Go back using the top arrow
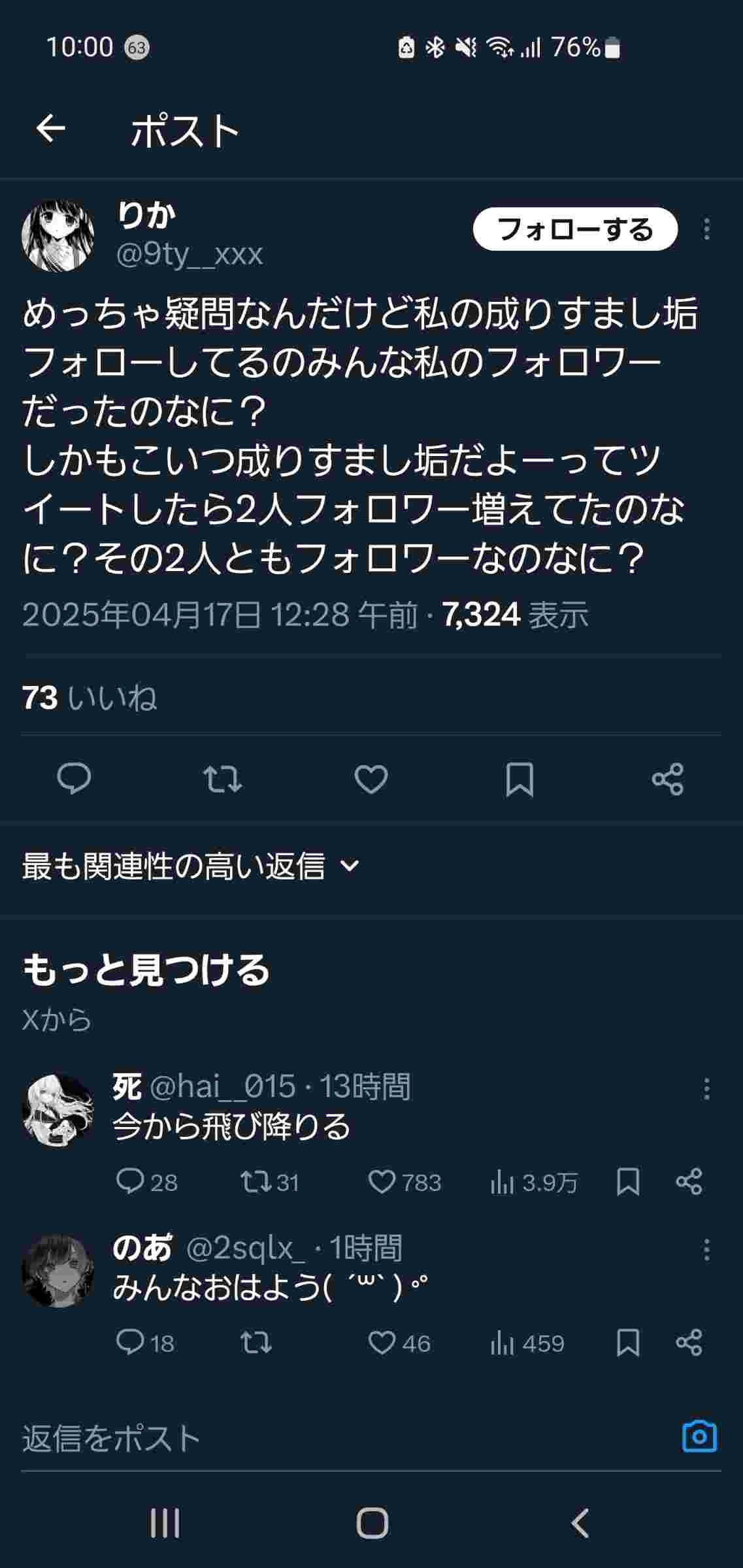Screen dimensions: 743x1568 [x=50, y=129]
